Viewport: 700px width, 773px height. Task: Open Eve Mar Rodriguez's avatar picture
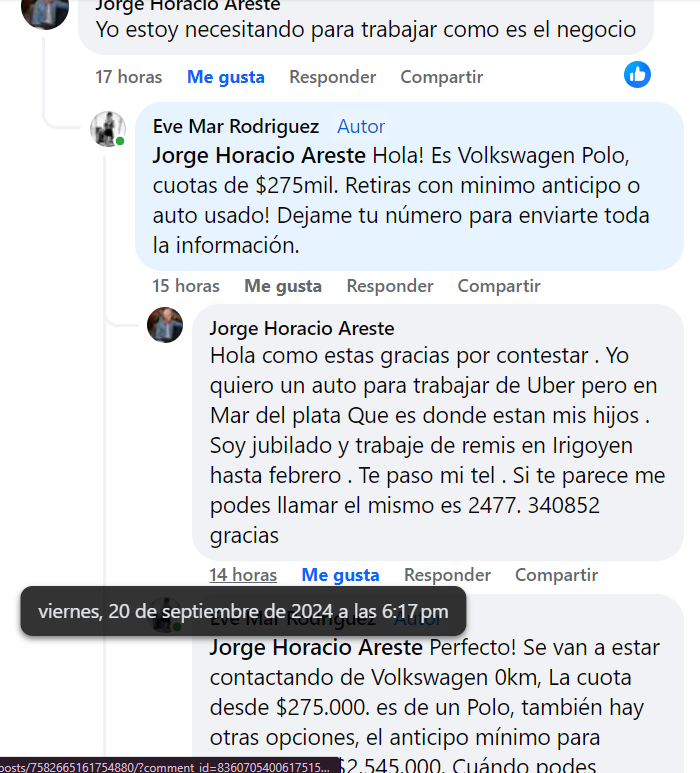coord(107,129)
